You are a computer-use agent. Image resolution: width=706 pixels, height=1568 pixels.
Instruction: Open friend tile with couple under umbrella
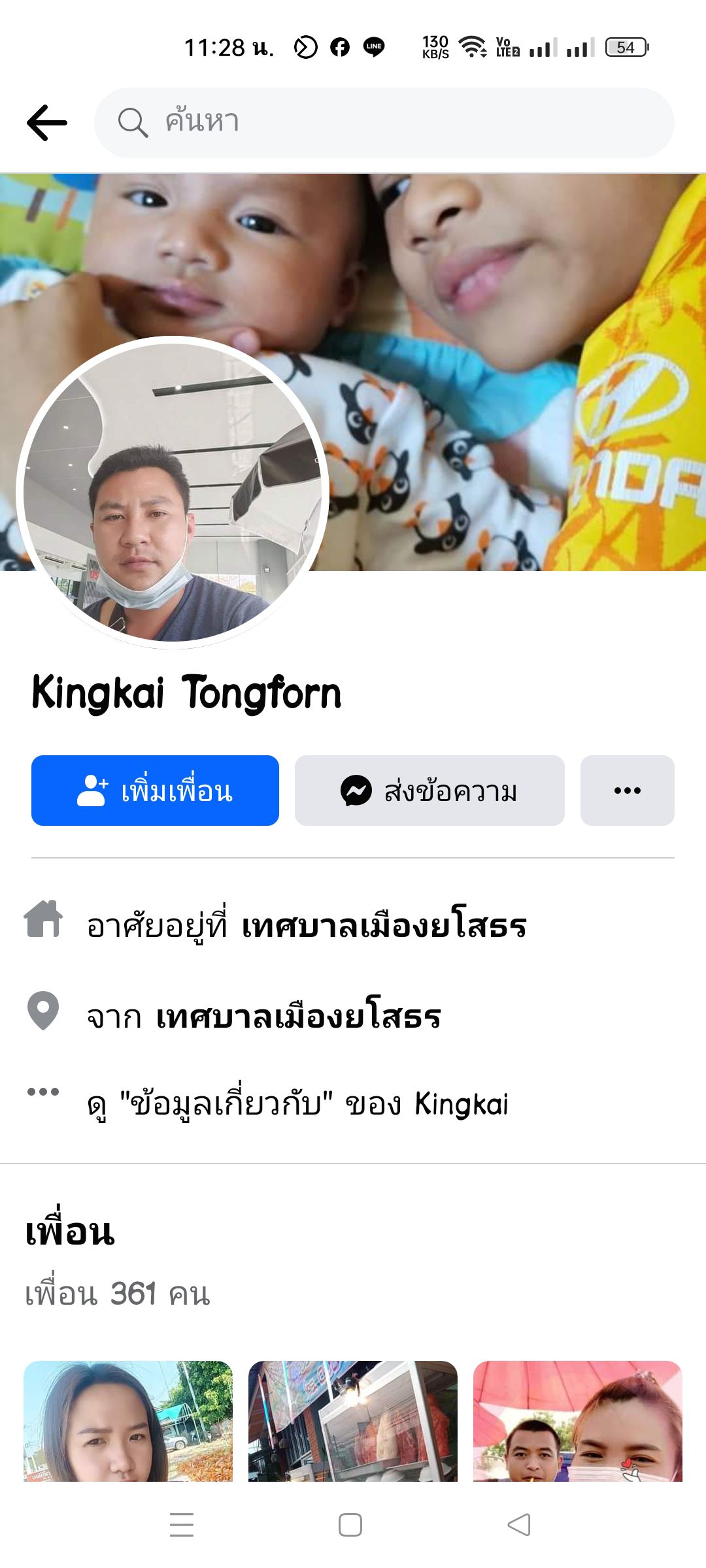[x=577, y=1420]
